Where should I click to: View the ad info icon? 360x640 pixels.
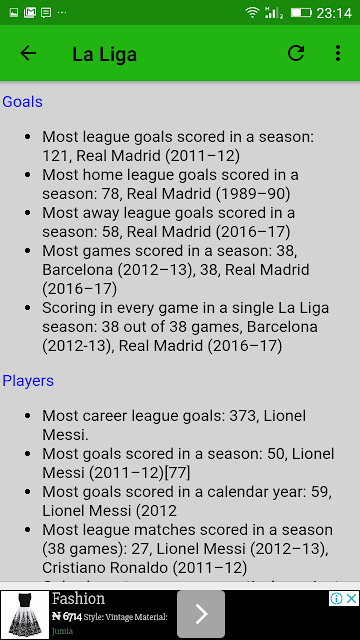click(336, 599)
